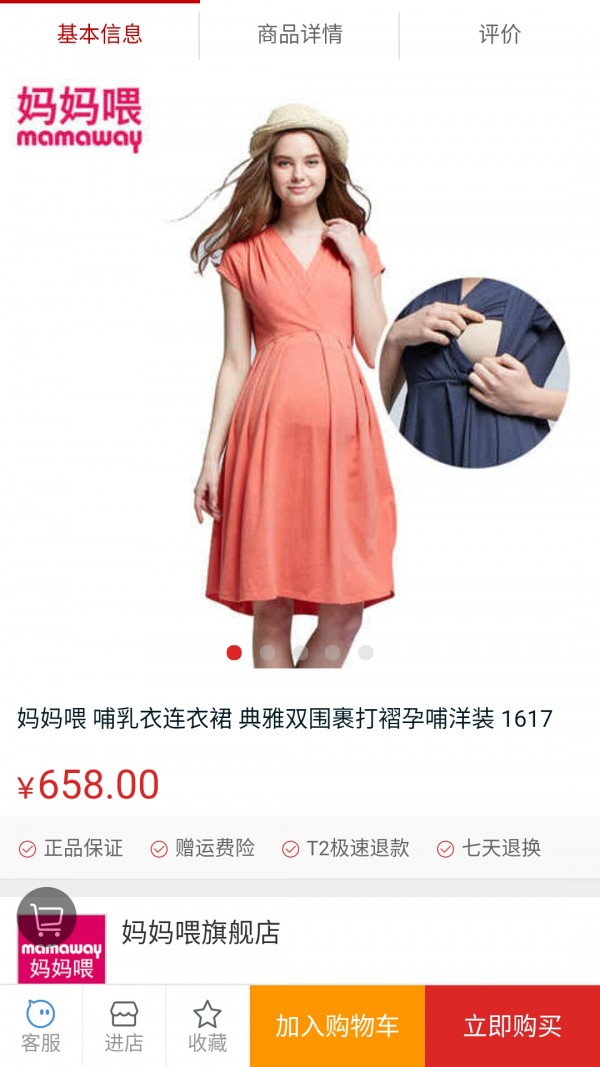Enter the shop via 进店

(124, 1026)
